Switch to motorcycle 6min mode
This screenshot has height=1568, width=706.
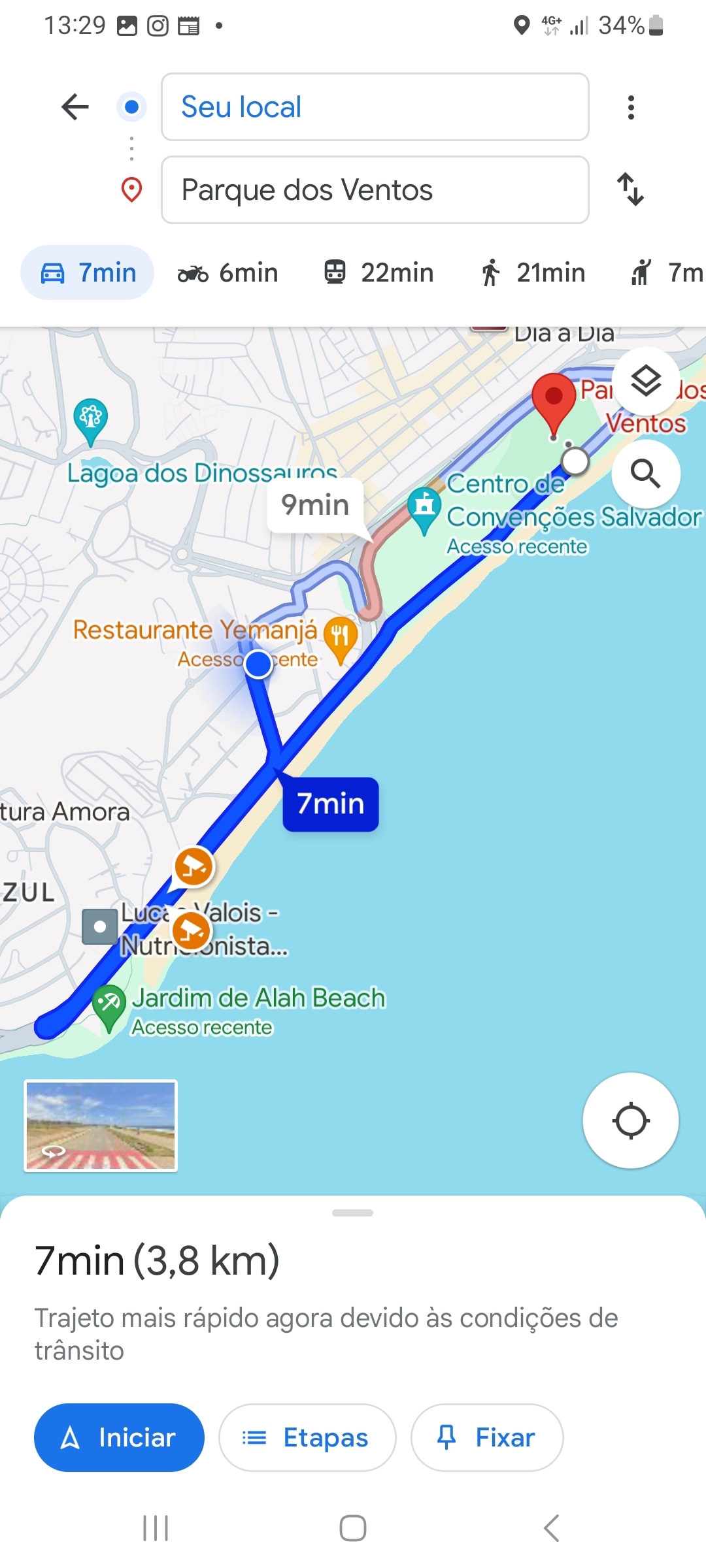(227, 272)
